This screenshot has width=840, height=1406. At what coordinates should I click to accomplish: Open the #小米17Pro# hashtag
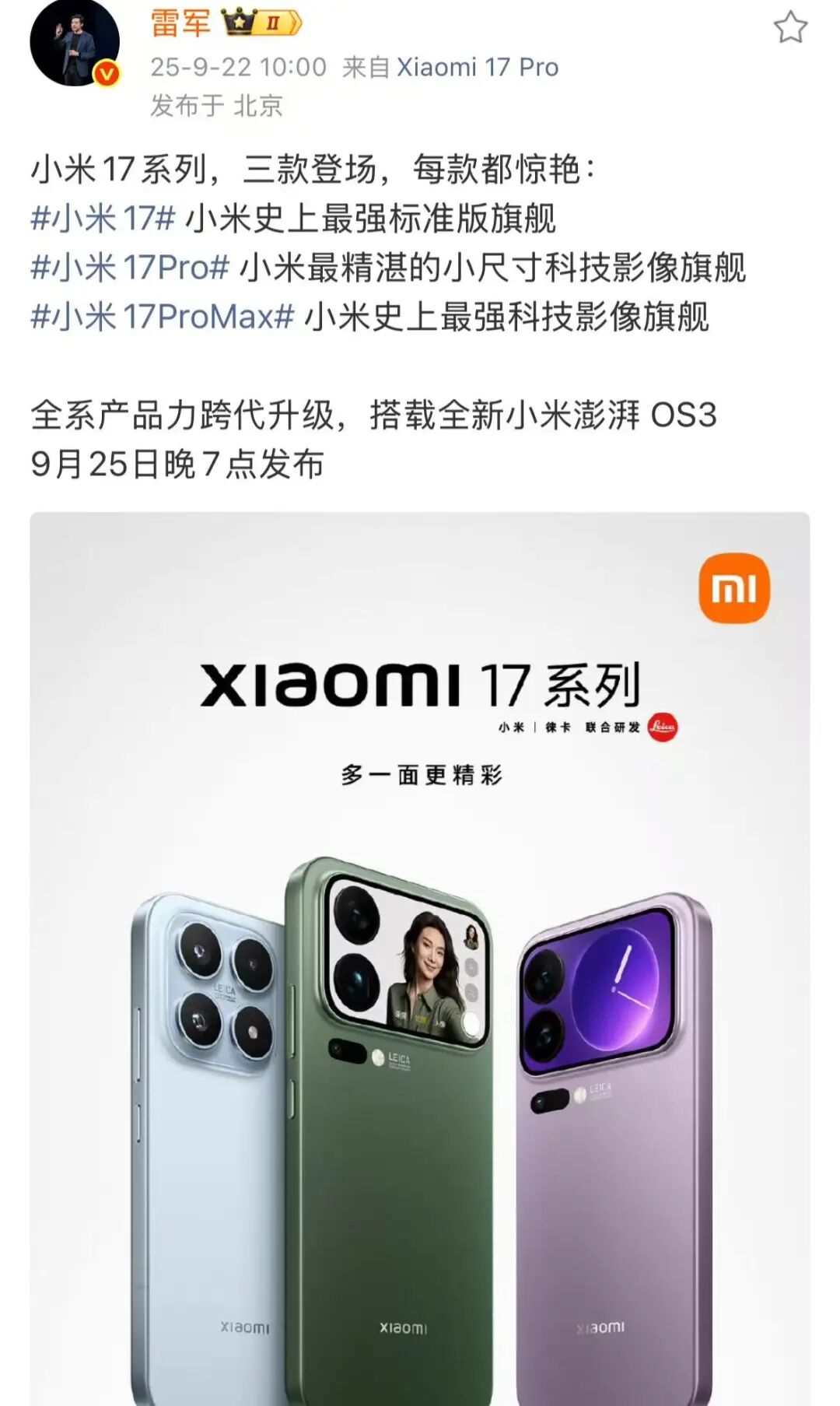tap(130, 268)
